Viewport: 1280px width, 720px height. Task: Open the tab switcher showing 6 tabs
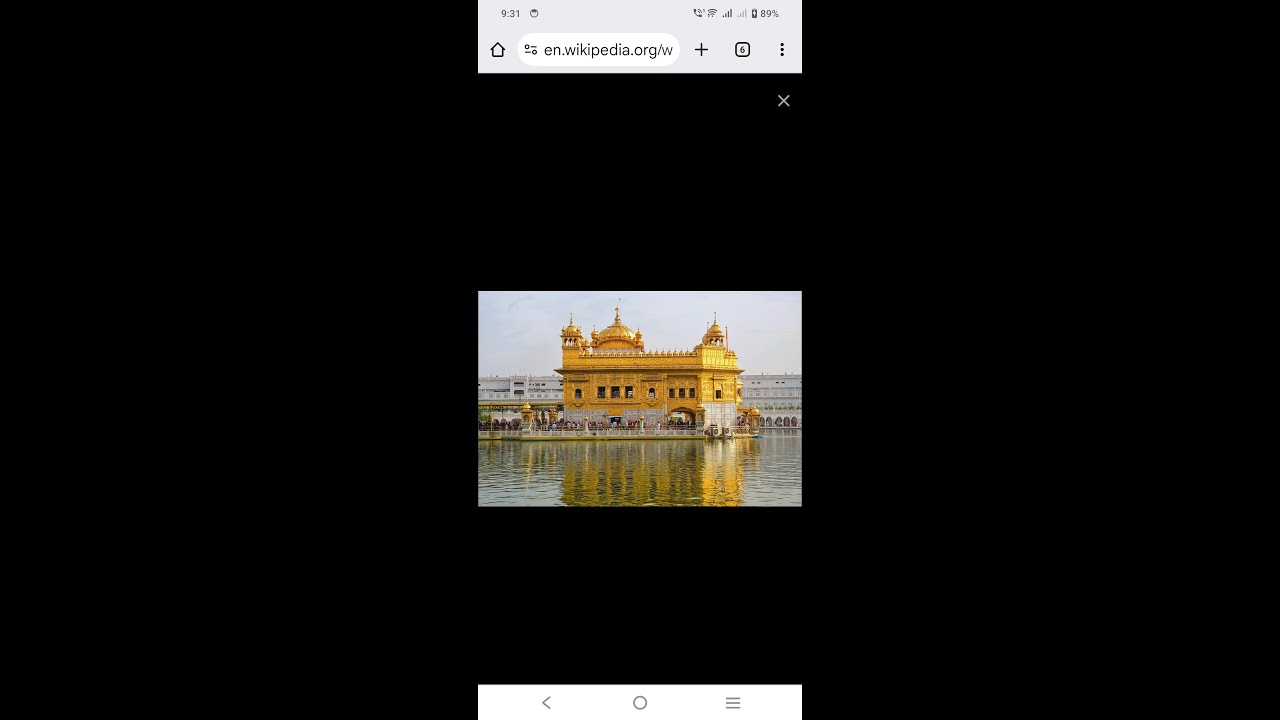pyautogui.click(x=742, y=50)
